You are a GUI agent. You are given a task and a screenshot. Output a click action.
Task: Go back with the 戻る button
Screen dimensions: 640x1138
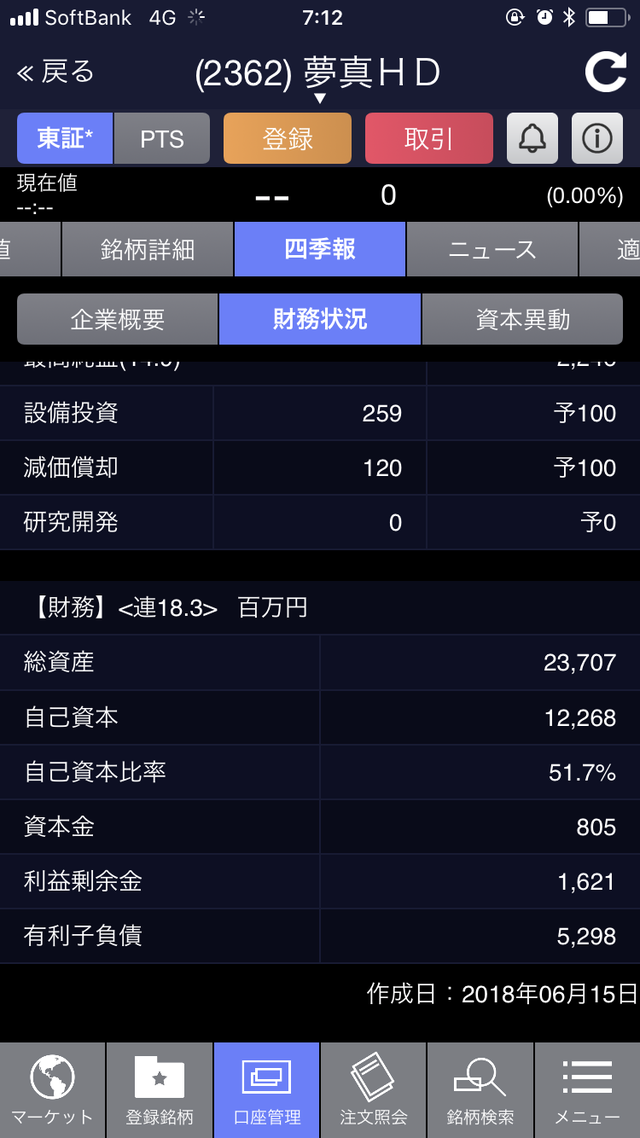[x=56, y=73]
